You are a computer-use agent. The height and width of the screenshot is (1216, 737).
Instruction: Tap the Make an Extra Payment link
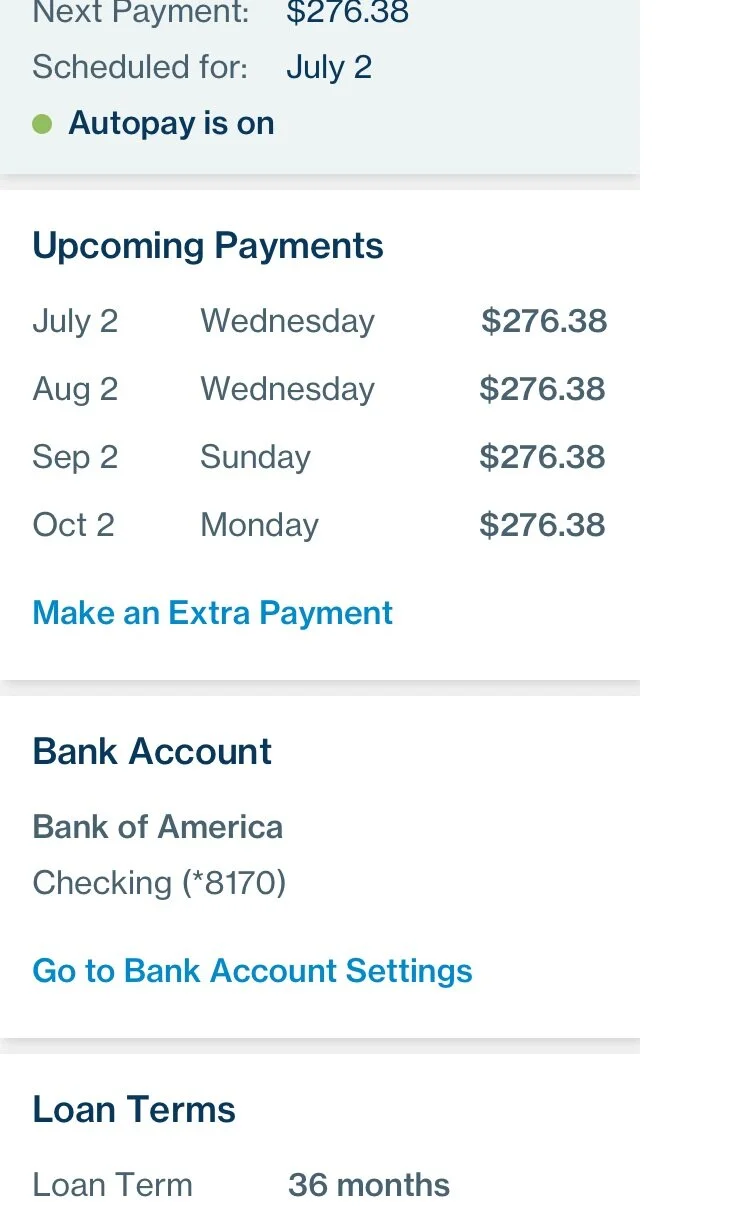[x=212, y=613]
